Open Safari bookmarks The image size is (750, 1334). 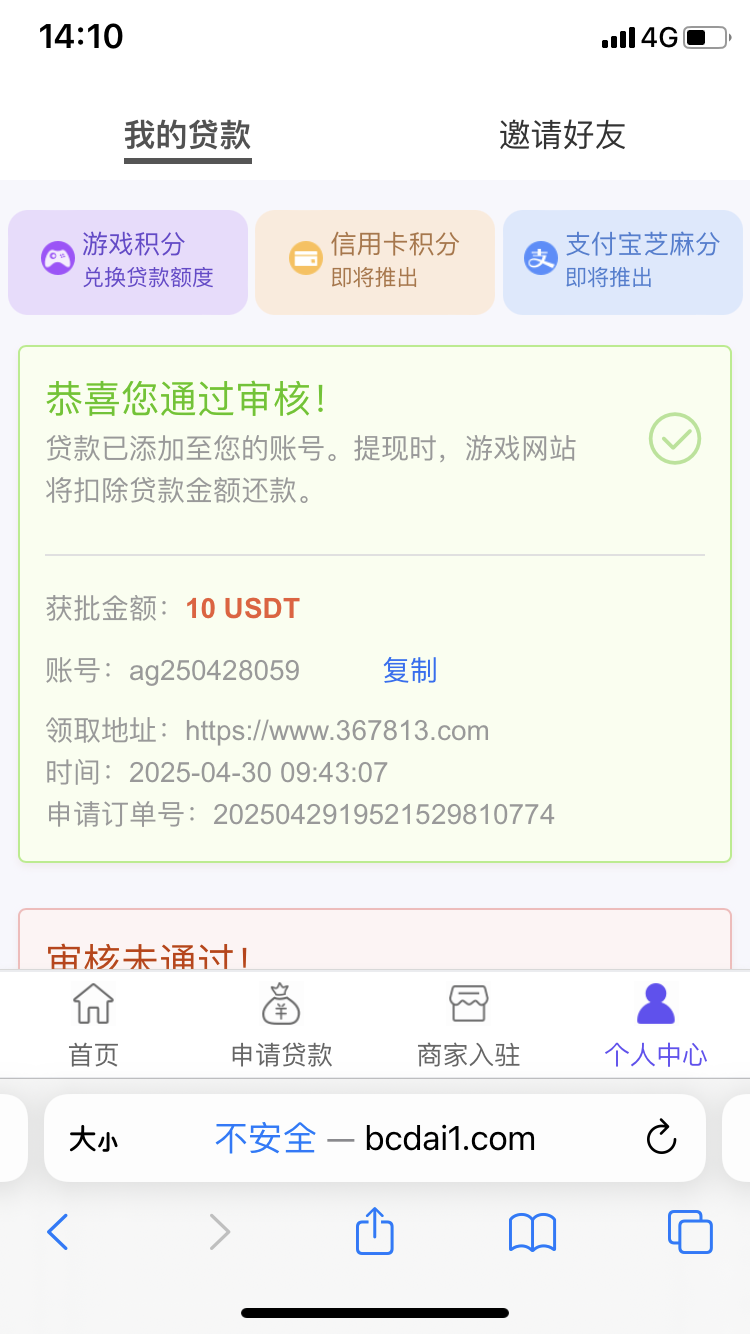click(532, 1232)
